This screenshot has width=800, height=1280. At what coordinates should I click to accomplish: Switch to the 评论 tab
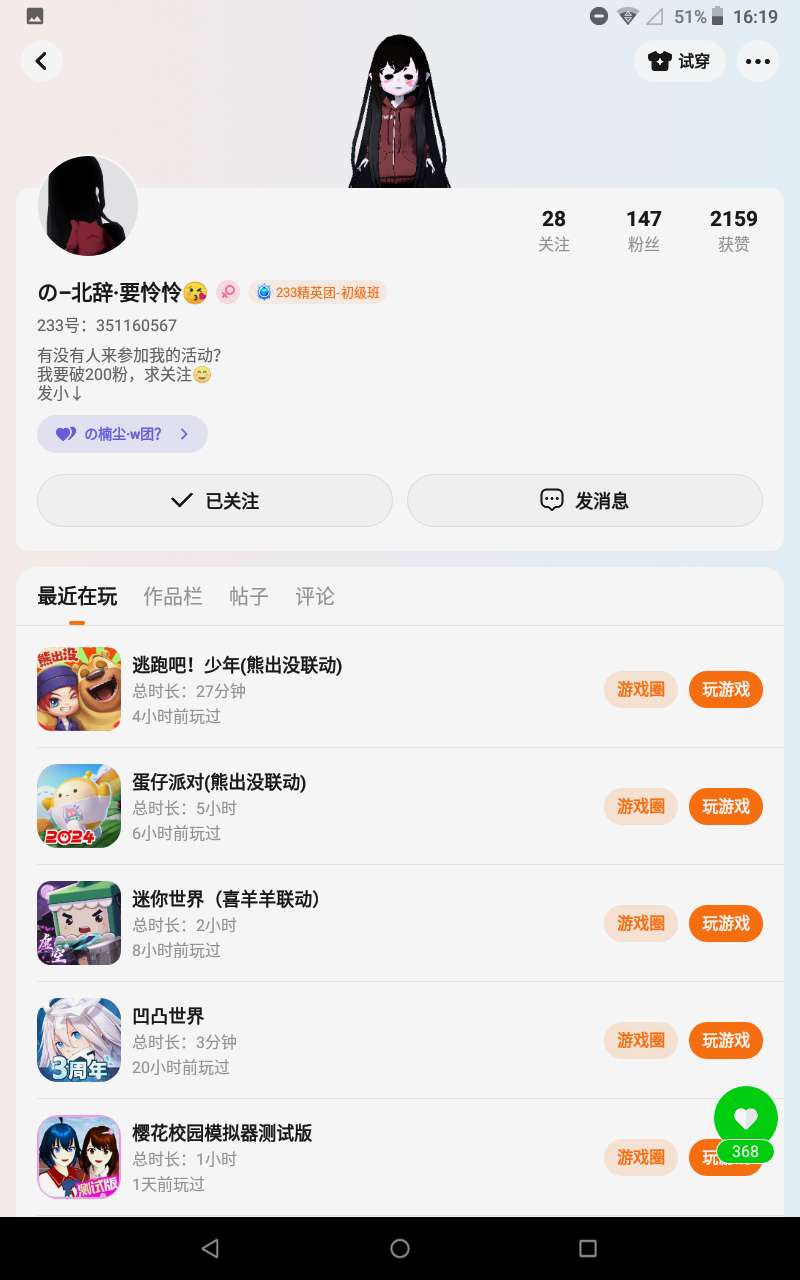pos(315,597)
